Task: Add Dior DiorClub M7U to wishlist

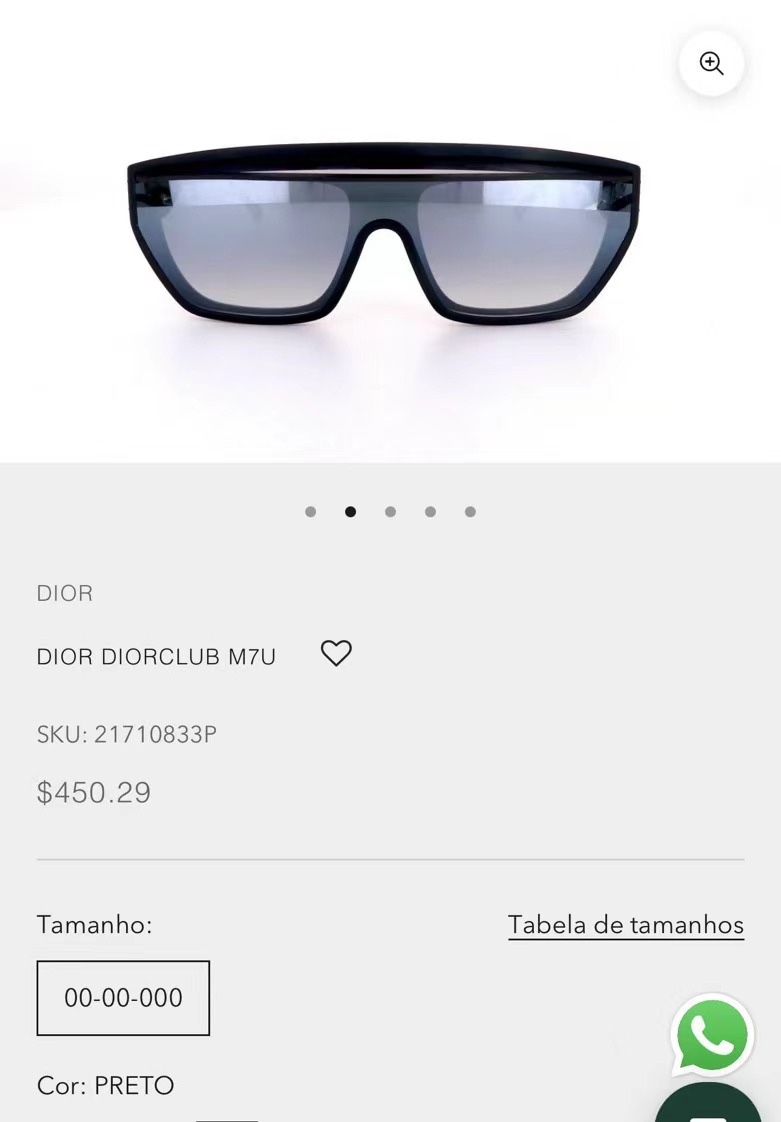Action: (x=336, y=654)
